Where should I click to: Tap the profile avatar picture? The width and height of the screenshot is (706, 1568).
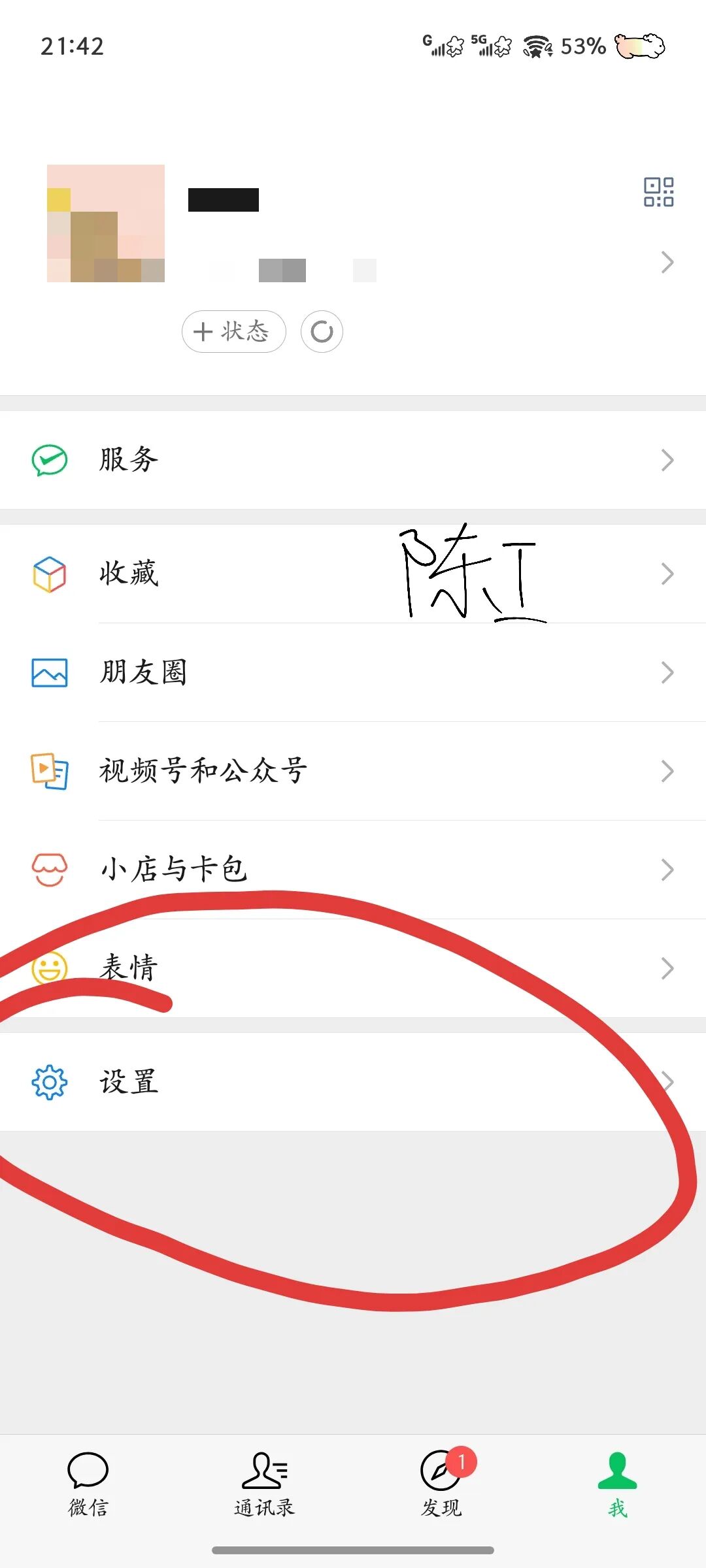click(106, 223)
